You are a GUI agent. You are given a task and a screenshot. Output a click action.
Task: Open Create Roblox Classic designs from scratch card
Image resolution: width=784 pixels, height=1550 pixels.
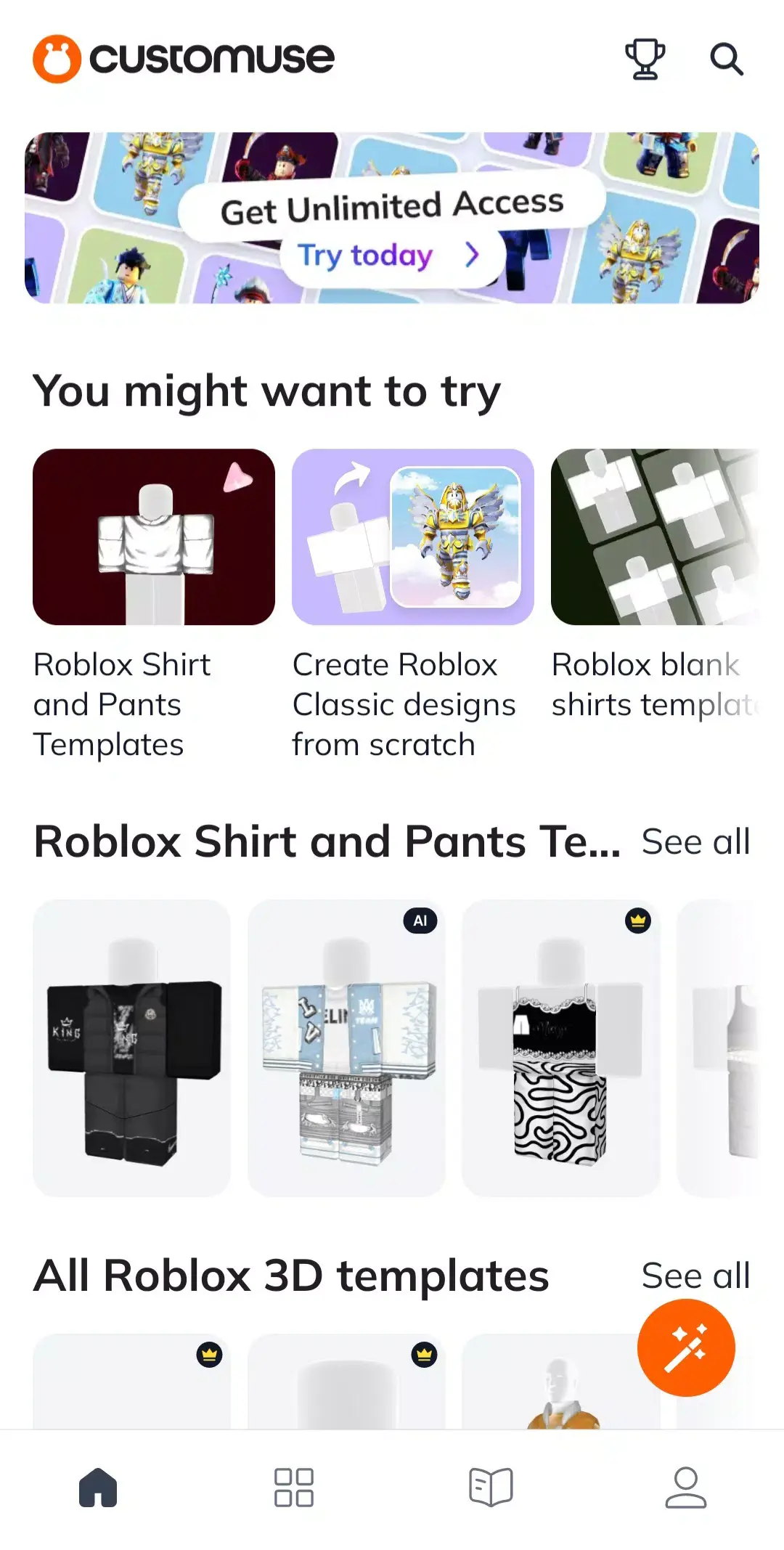pyautogui.click(x=412, y=537)
